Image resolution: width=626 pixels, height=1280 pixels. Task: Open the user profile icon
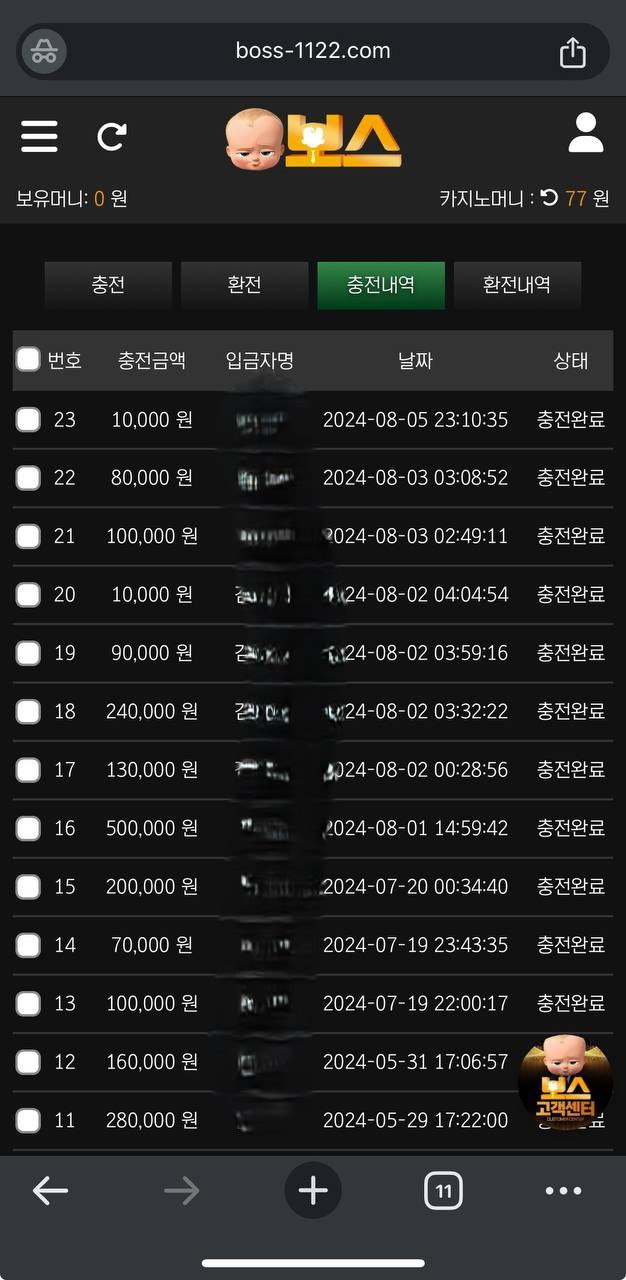(x=586, y=133)
